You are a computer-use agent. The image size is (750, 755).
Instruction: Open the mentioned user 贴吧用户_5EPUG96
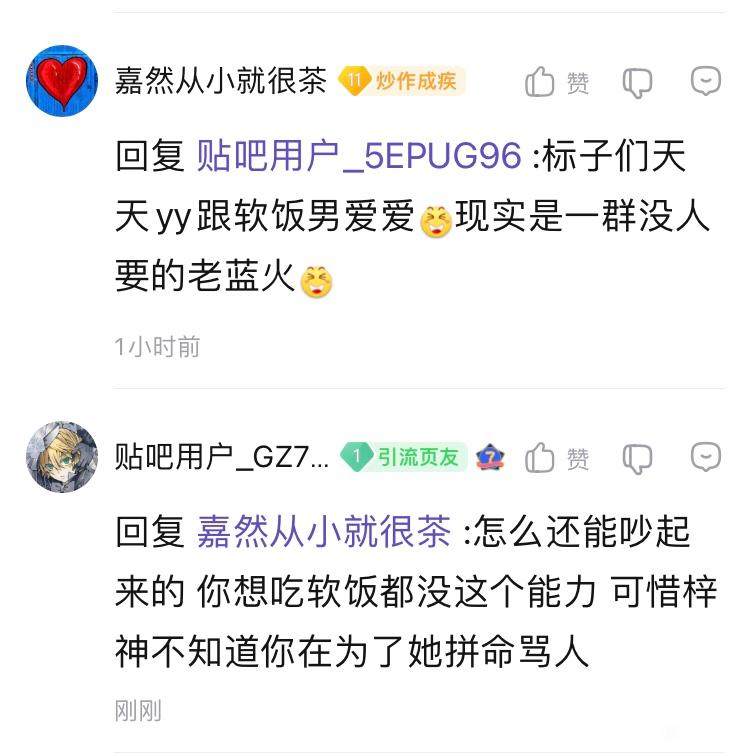pos(359,156)
